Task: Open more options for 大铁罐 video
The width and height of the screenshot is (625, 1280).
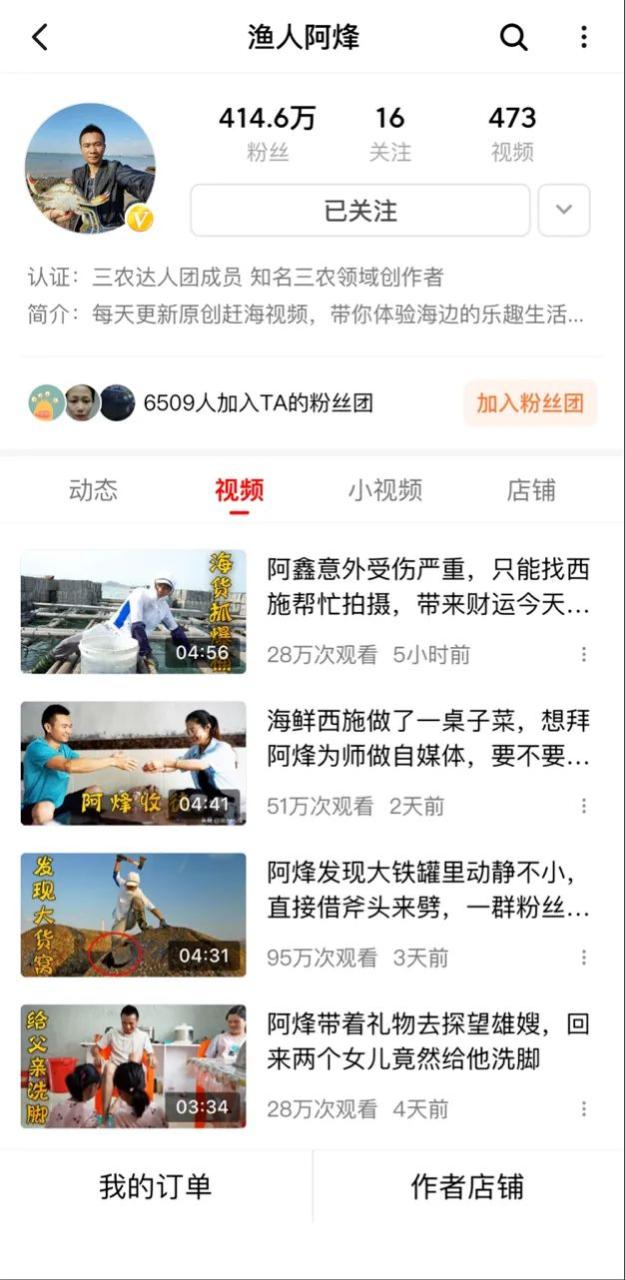Action: [x=584, y=958]
